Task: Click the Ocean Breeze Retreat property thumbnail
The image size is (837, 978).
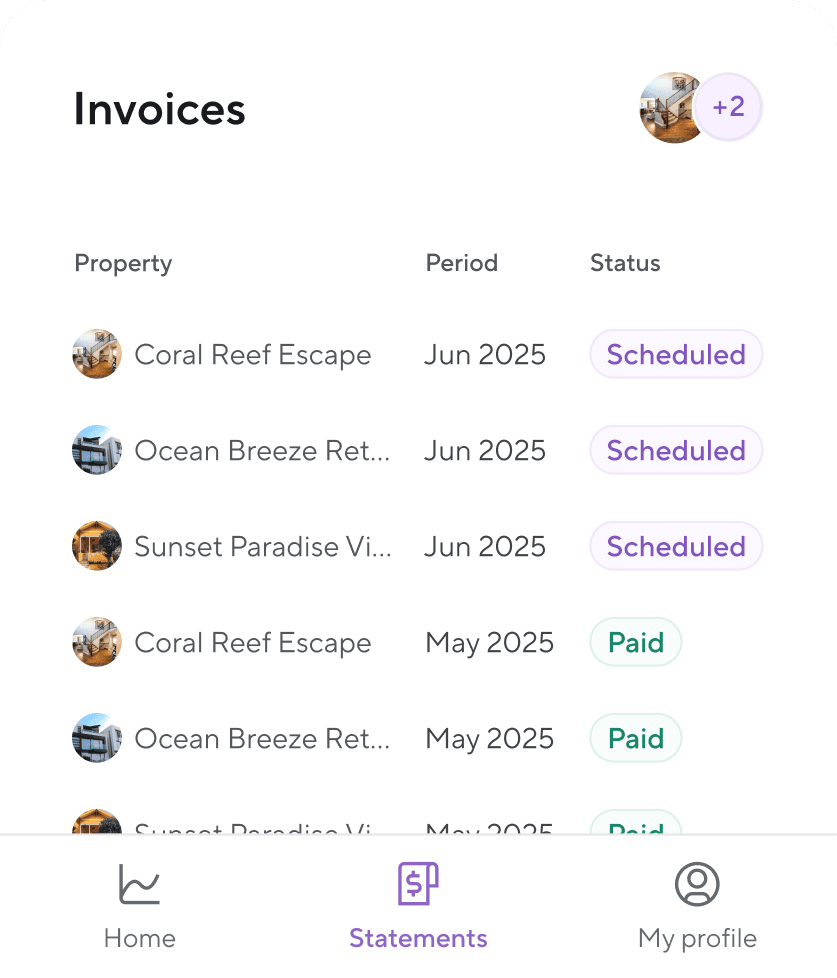Action: (97, 450)
